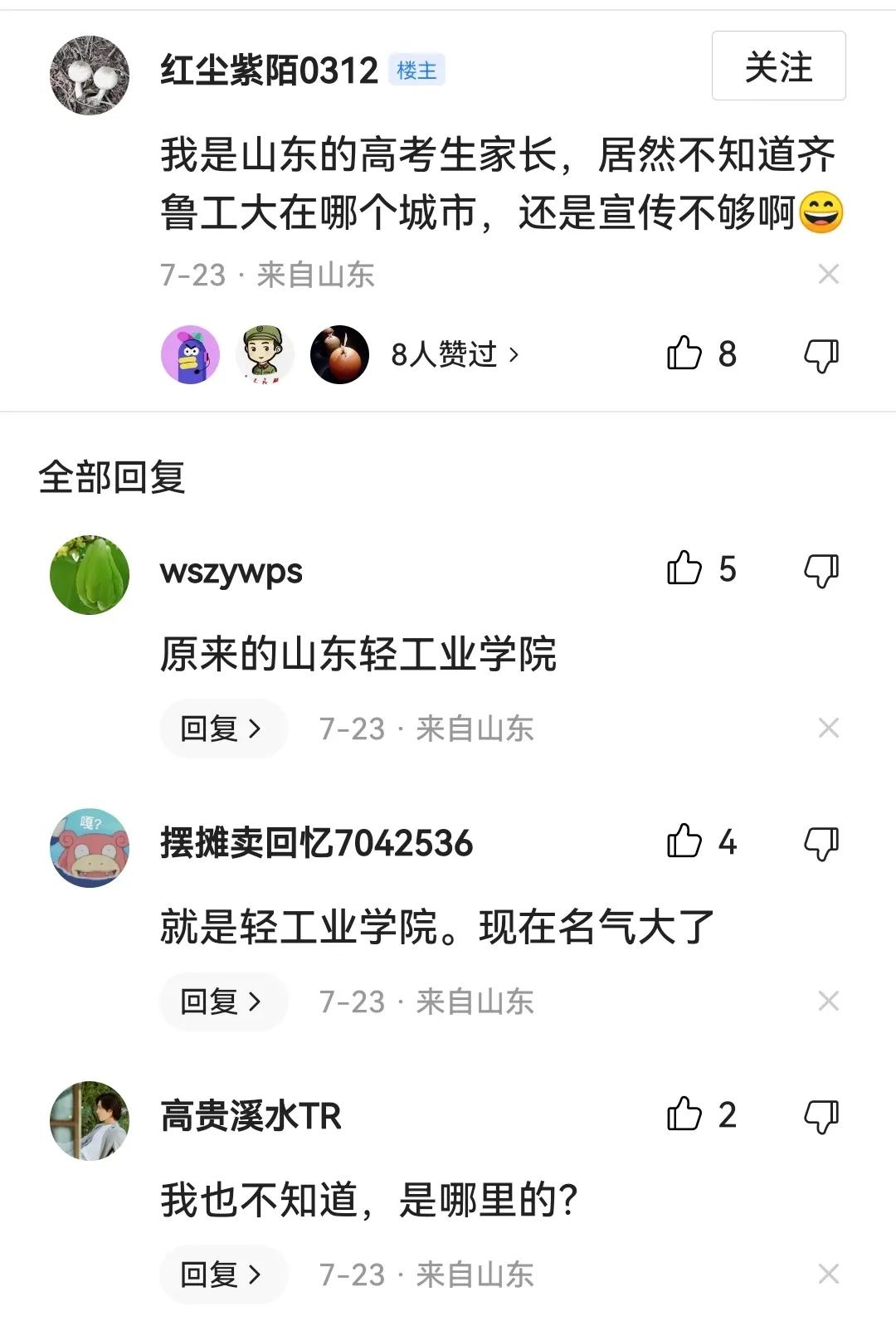Screen dimensions: 896x1321
Task: Dismiss 摆摊卖回忆7042536's reply with X
Action: tap(828, 1001)
